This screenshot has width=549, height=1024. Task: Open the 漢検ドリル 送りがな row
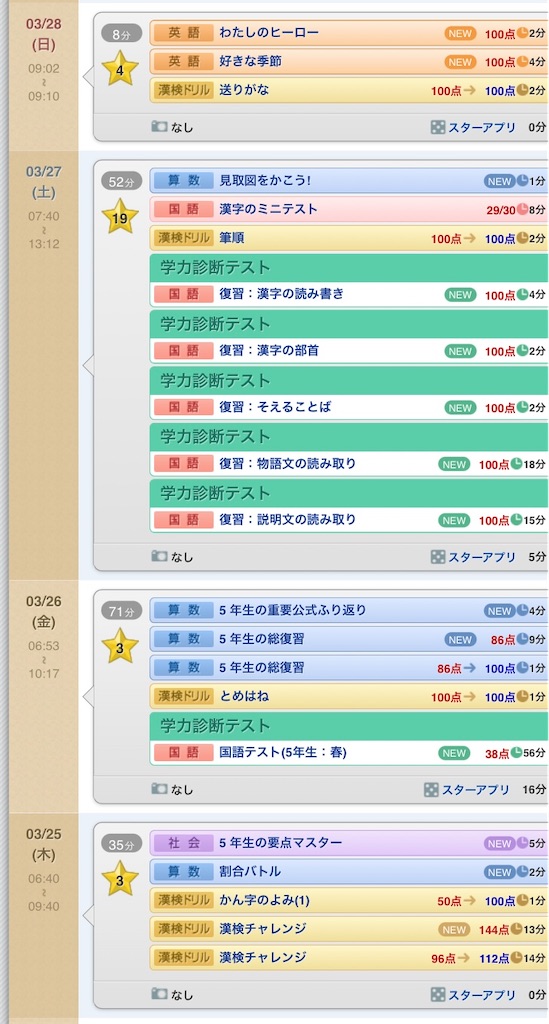349,90
